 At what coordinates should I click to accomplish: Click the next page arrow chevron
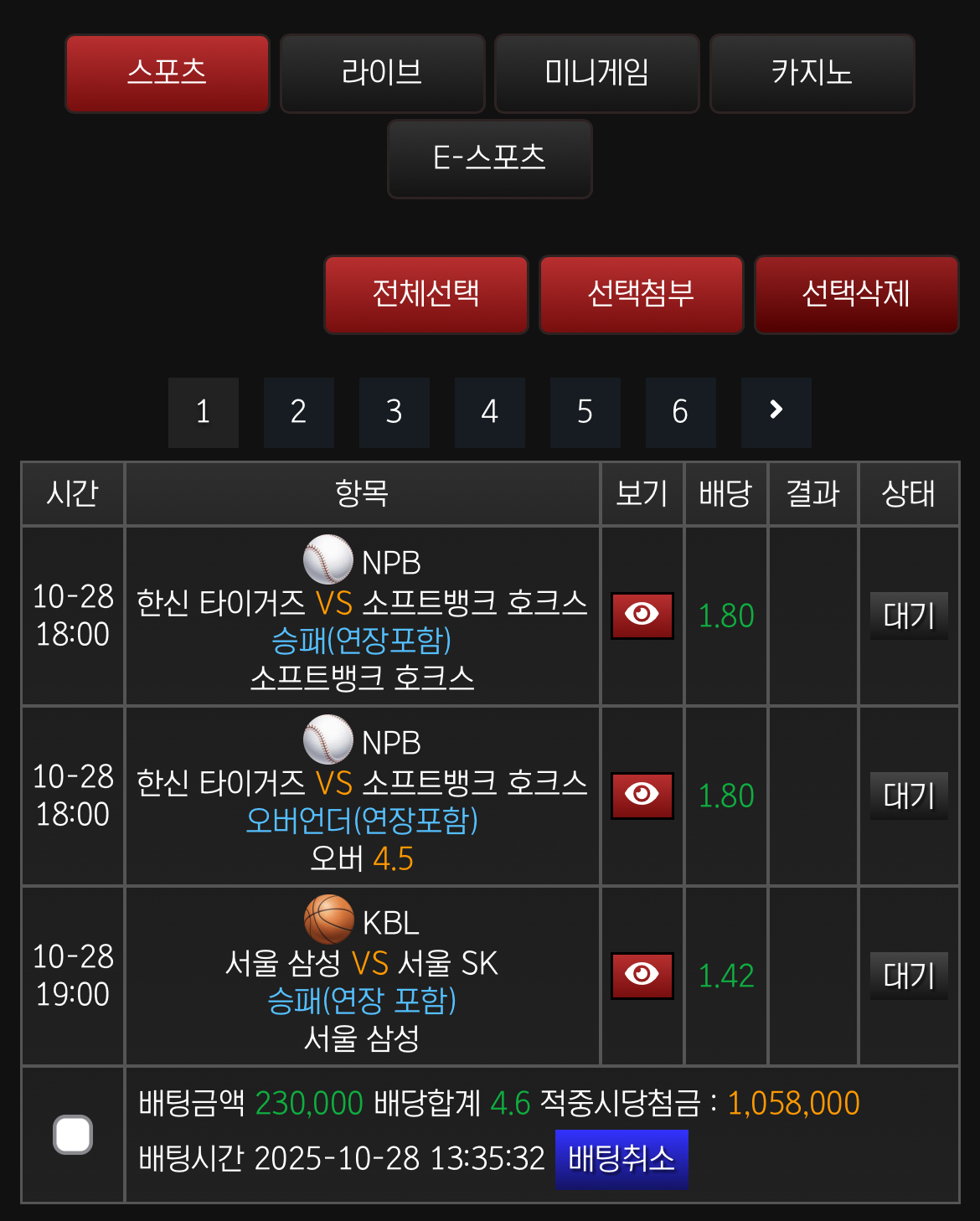pos(776,413)
